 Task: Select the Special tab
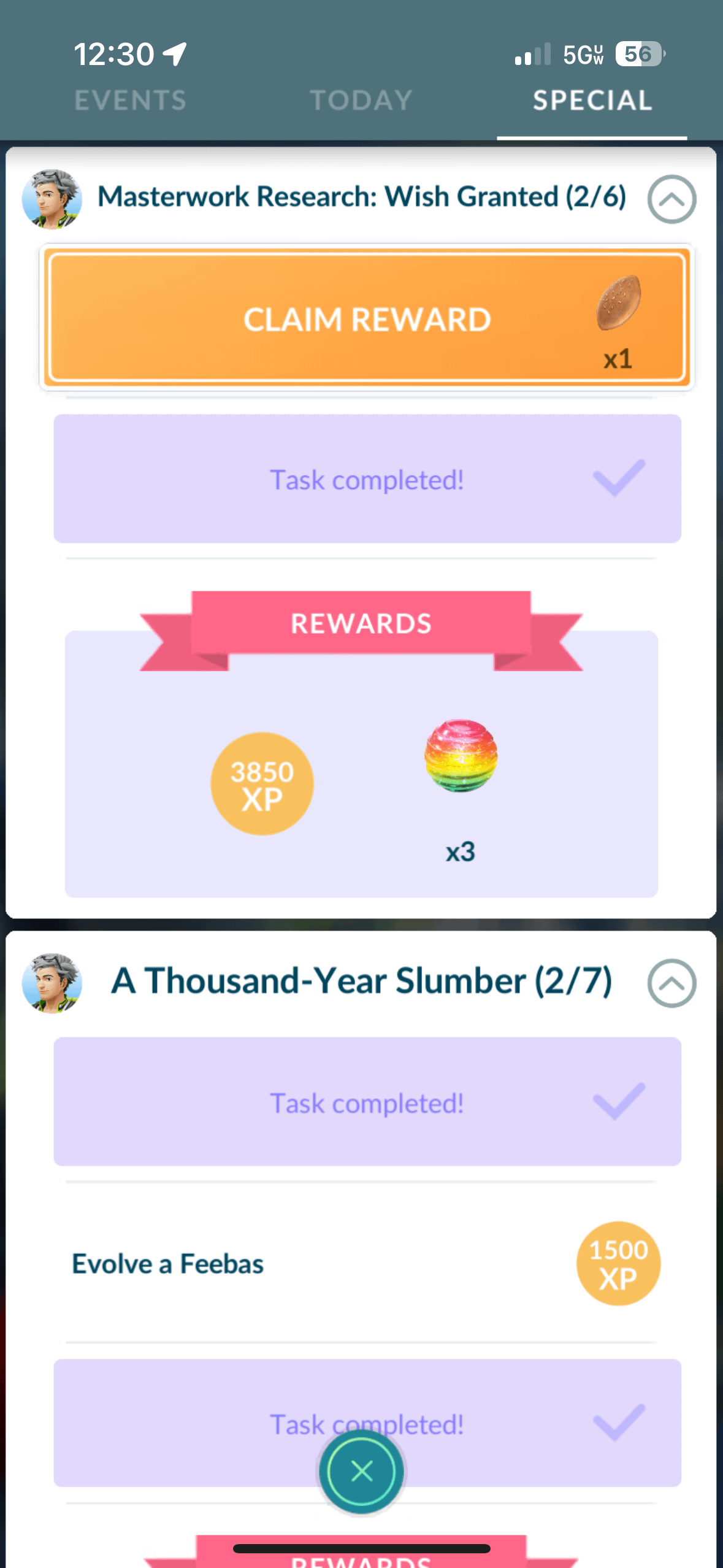pyautogui.click(x=592, y=101)
